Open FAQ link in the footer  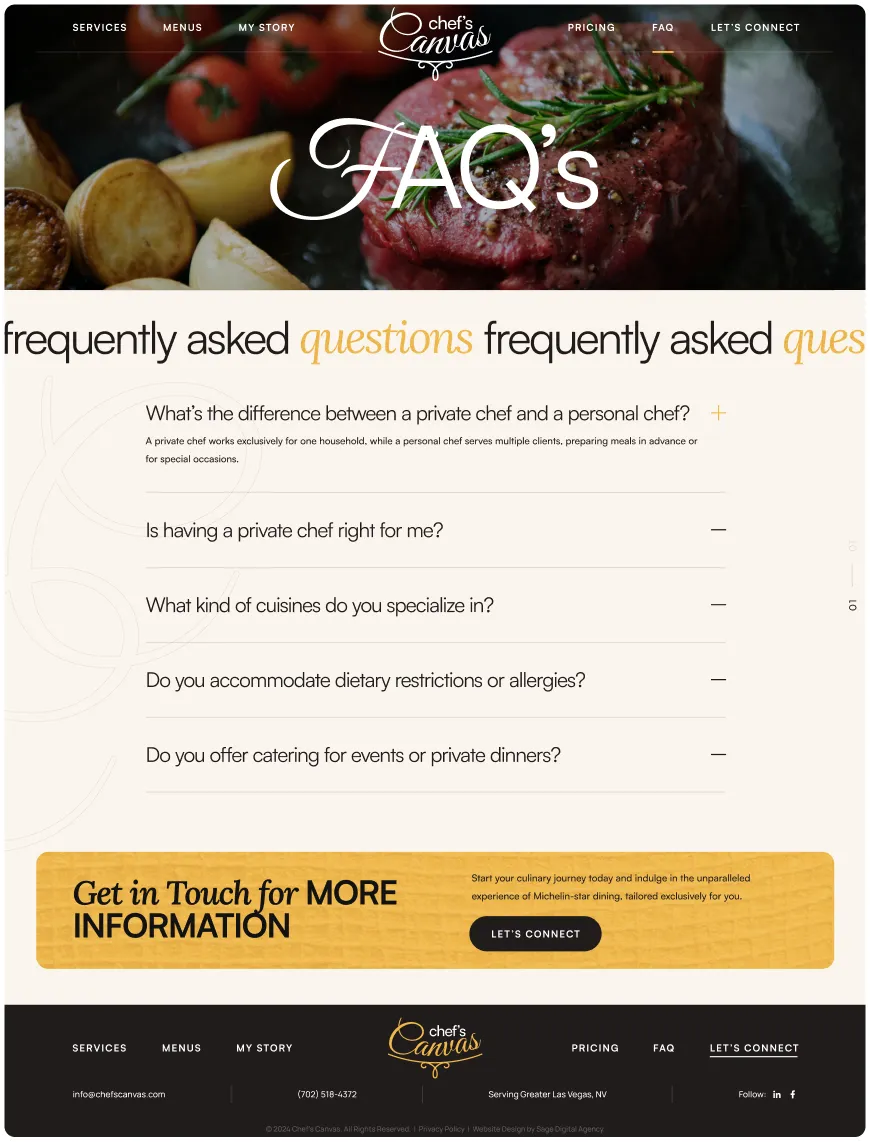tap(663, 1048)
